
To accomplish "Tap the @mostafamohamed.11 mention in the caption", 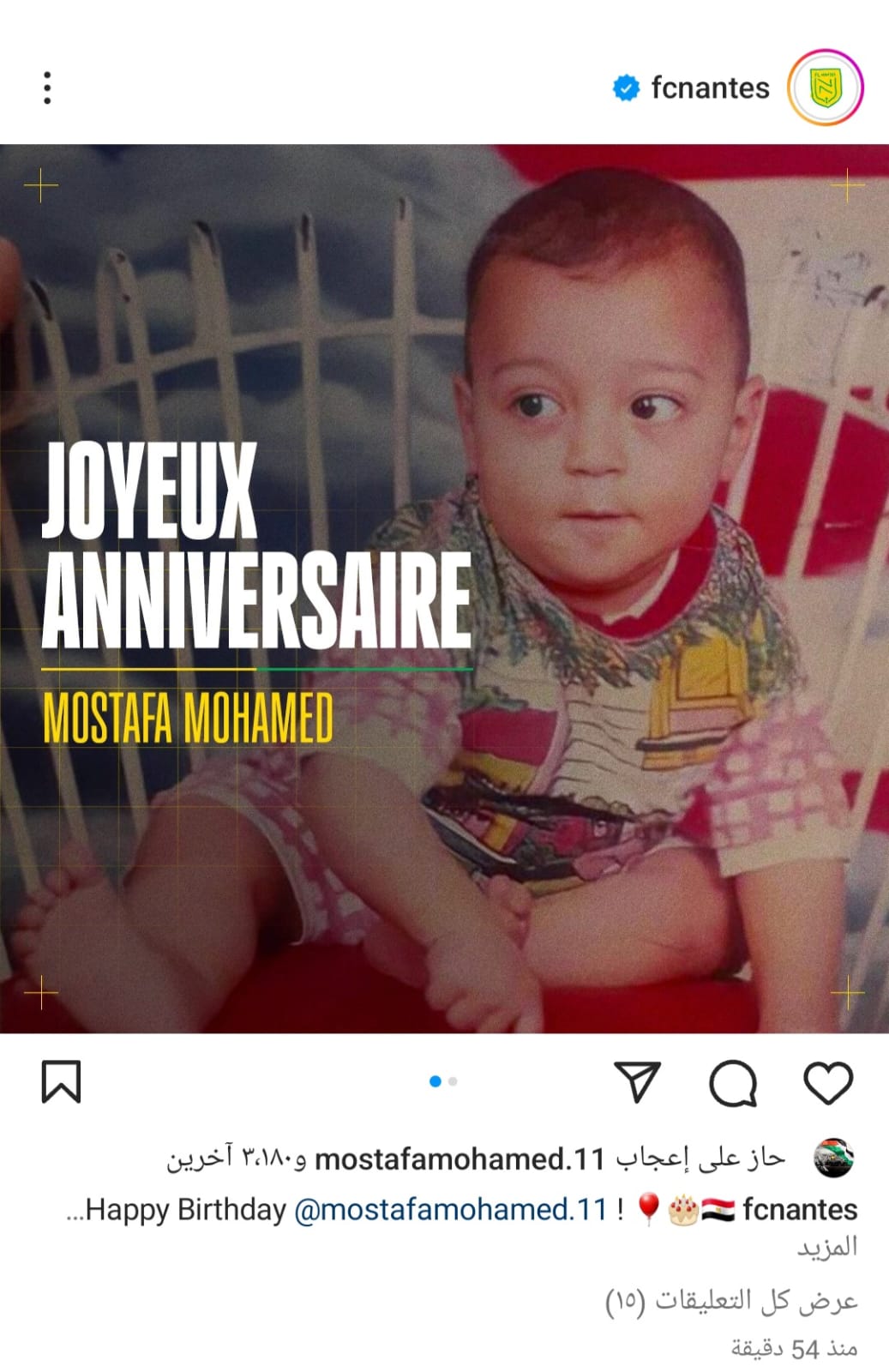I will 450,1210.
